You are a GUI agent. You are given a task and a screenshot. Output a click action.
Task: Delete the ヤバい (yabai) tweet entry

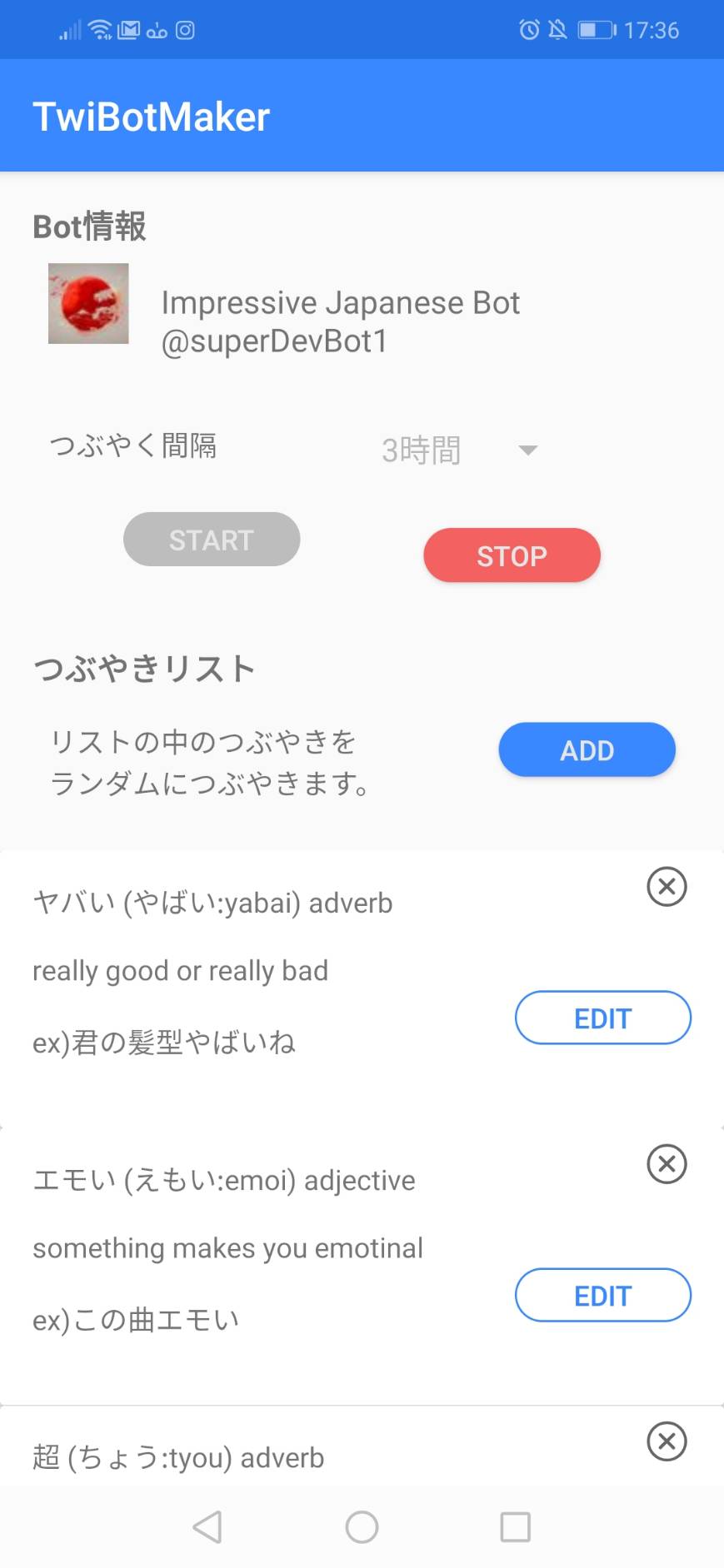[x=667, y=886]
